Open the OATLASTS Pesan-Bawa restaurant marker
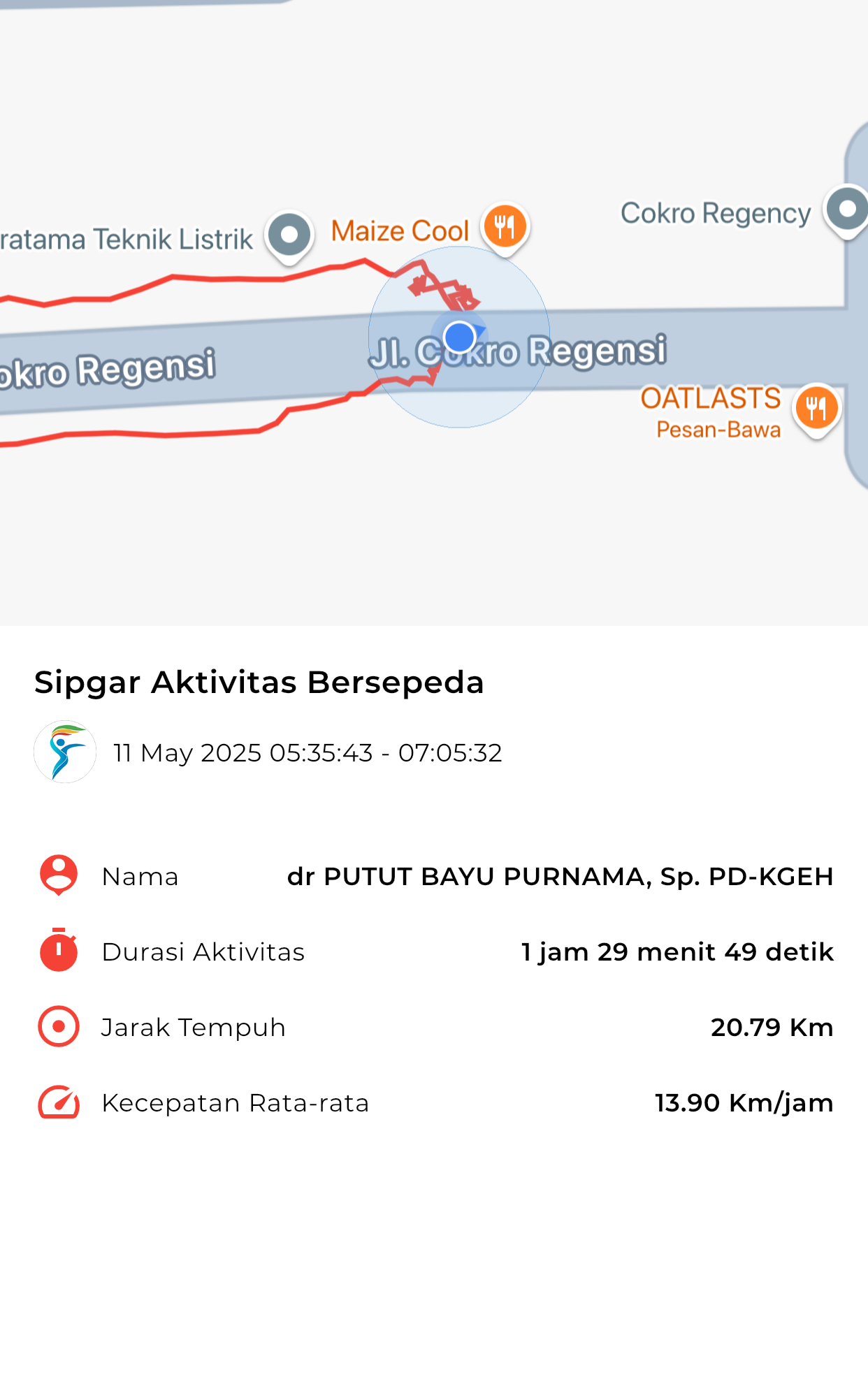This screenshot has height=1400, width=868. tap(816, 409)
